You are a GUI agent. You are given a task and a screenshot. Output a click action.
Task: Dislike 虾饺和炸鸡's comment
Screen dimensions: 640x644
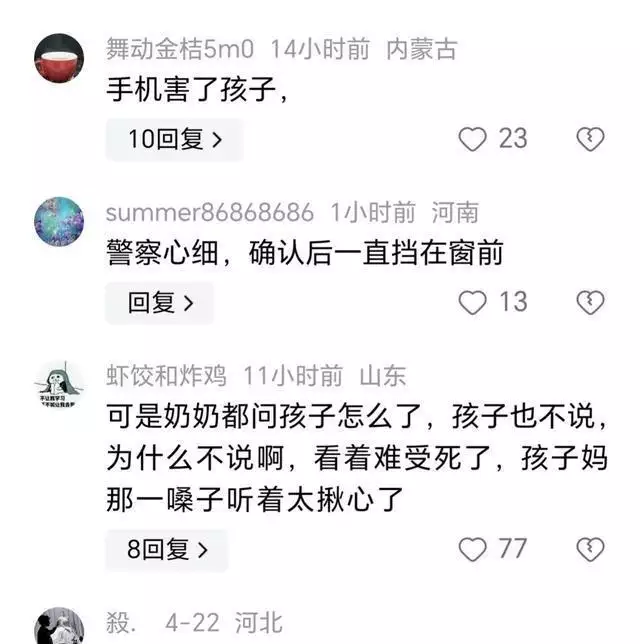click(591, 549)
